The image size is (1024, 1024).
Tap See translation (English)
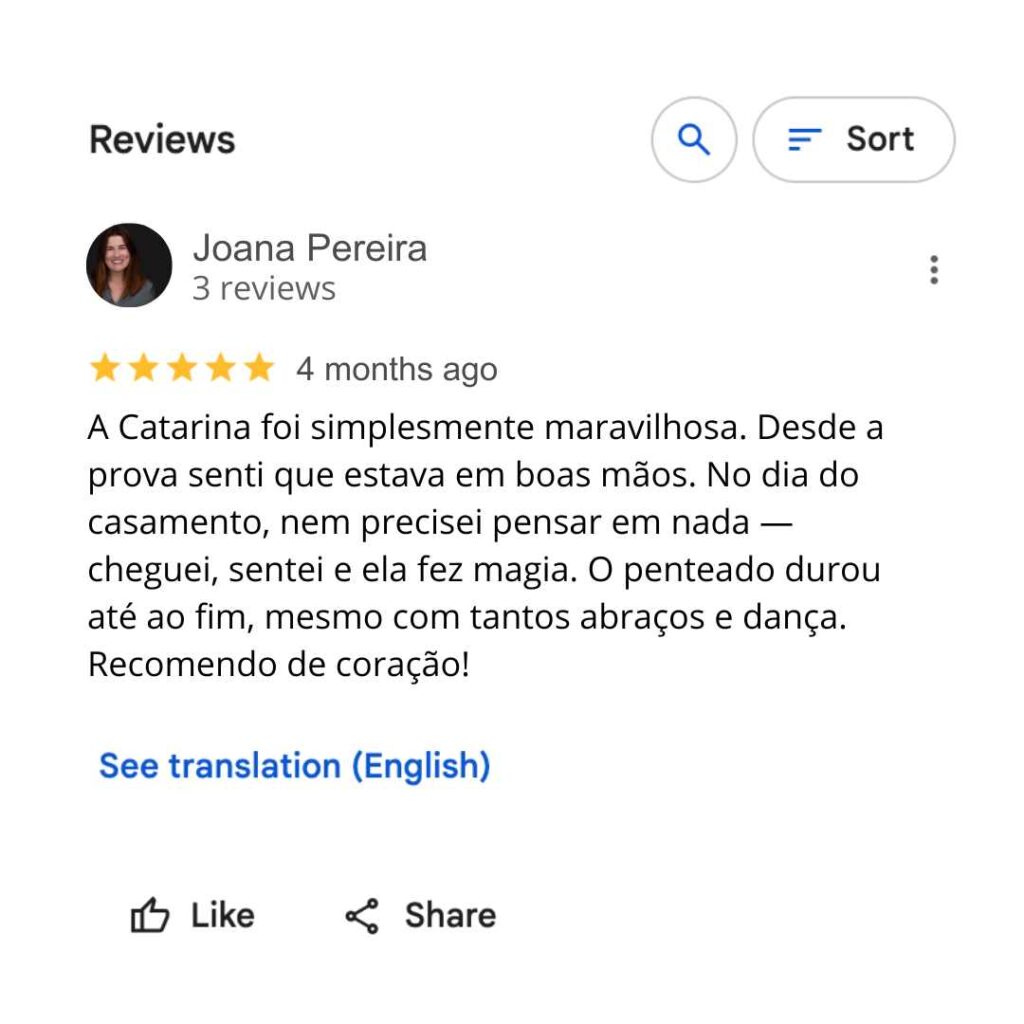294,766
